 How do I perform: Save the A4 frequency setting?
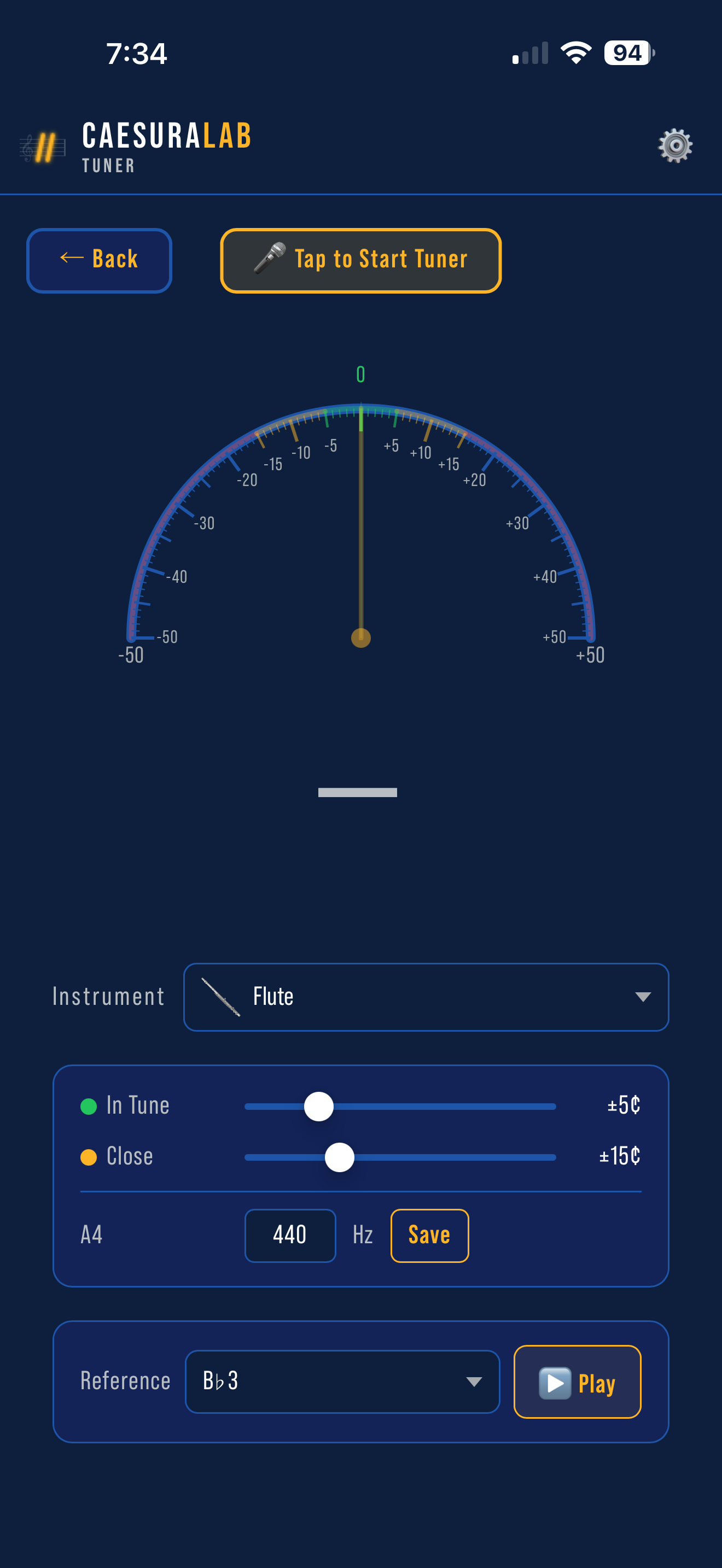(x=429, y=1235)
